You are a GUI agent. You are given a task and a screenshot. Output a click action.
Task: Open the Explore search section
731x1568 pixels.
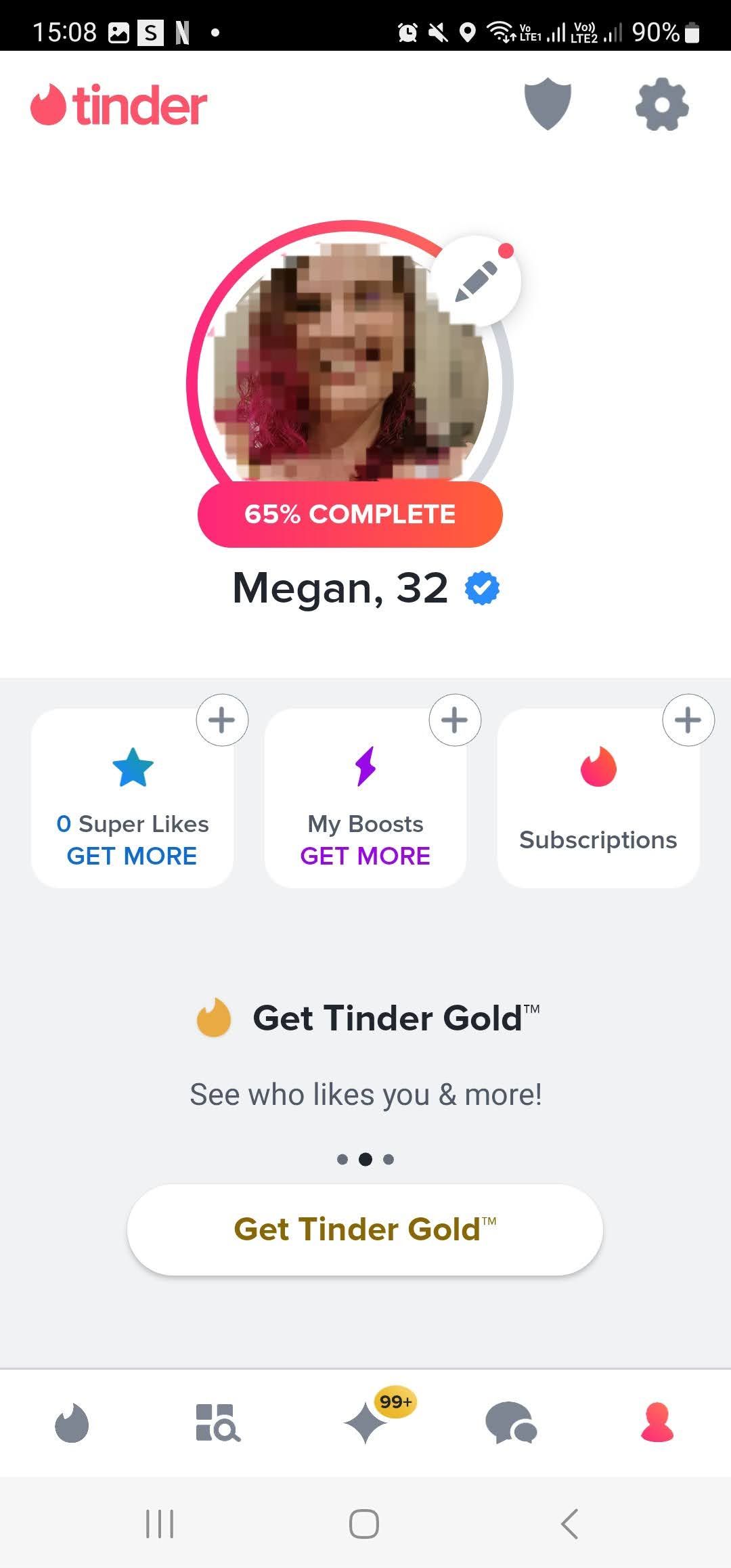pos(219,1426)
